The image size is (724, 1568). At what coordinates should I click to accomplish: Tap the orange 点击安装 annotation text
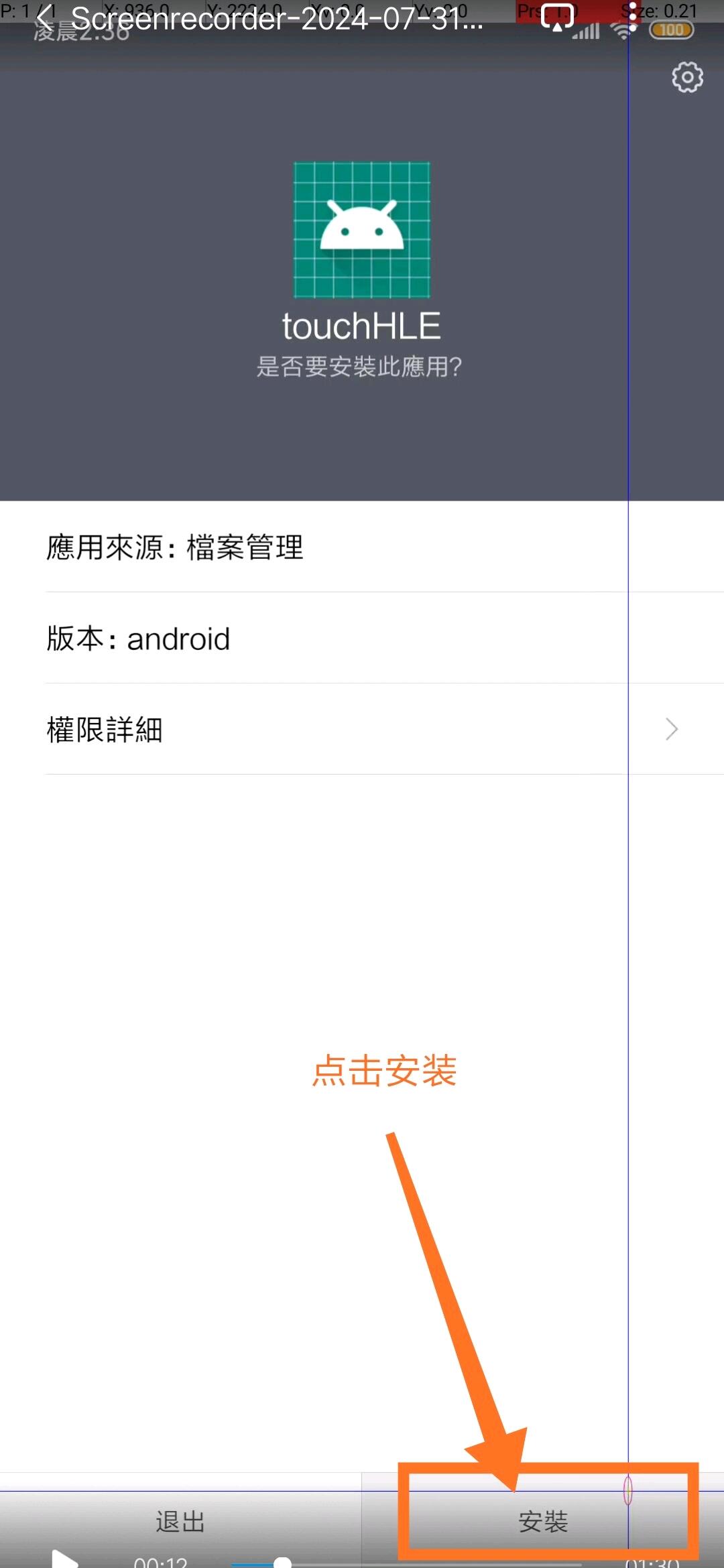[x=384, y=1068]
